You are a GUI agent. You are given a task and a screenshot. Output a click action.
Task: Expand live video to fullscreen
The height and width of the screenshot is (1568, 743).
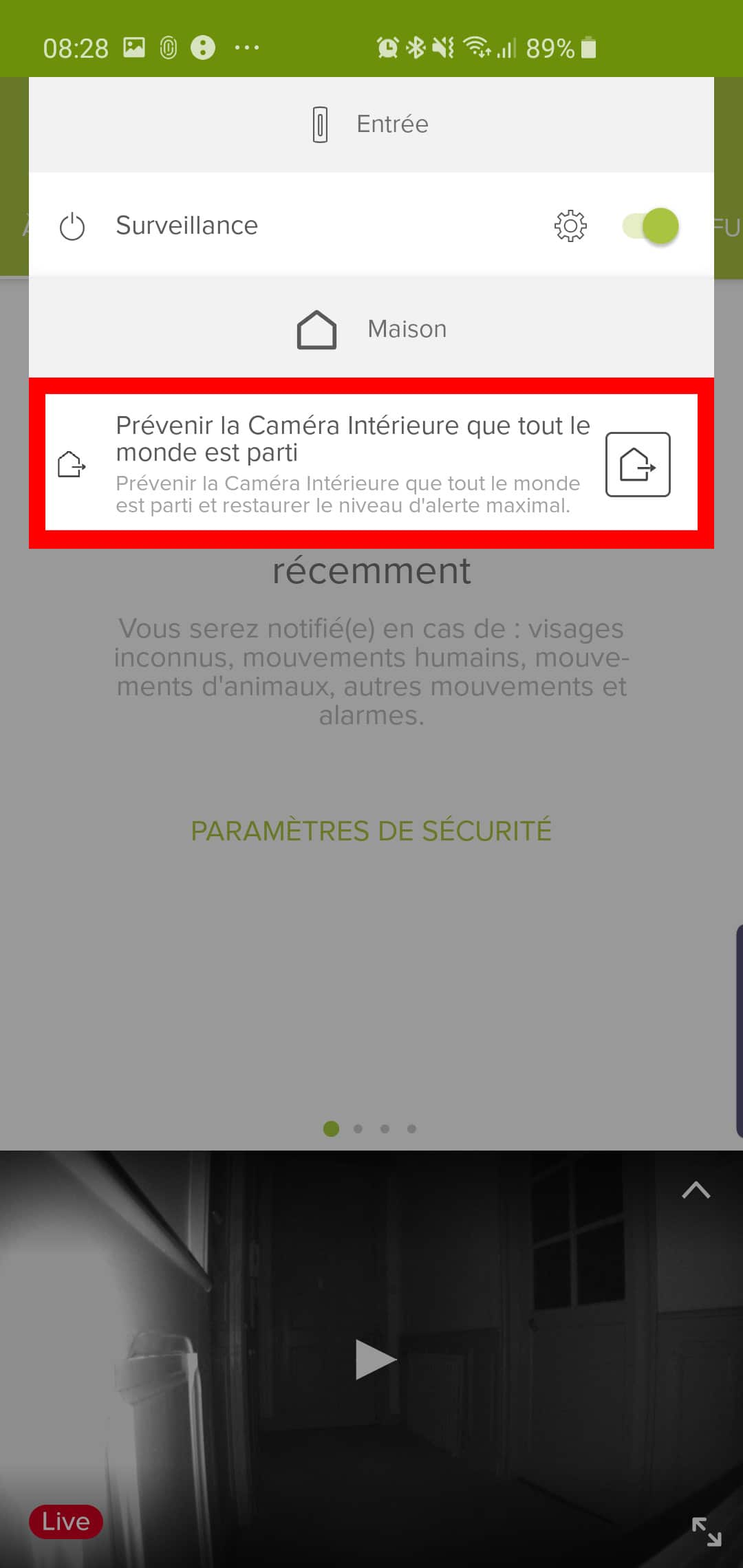[x=707, y=1531]
